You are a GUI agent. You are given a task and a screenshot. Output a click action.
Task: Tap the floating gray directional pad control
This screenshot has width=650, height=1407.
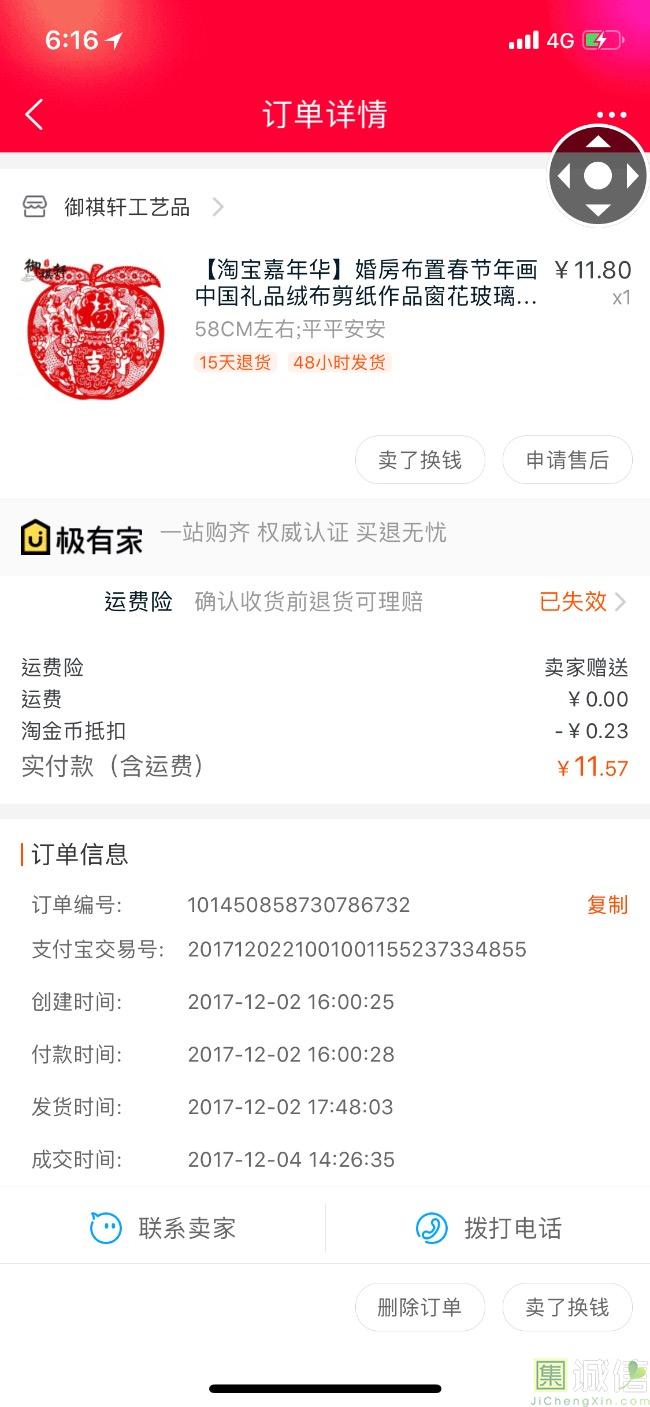597,176
